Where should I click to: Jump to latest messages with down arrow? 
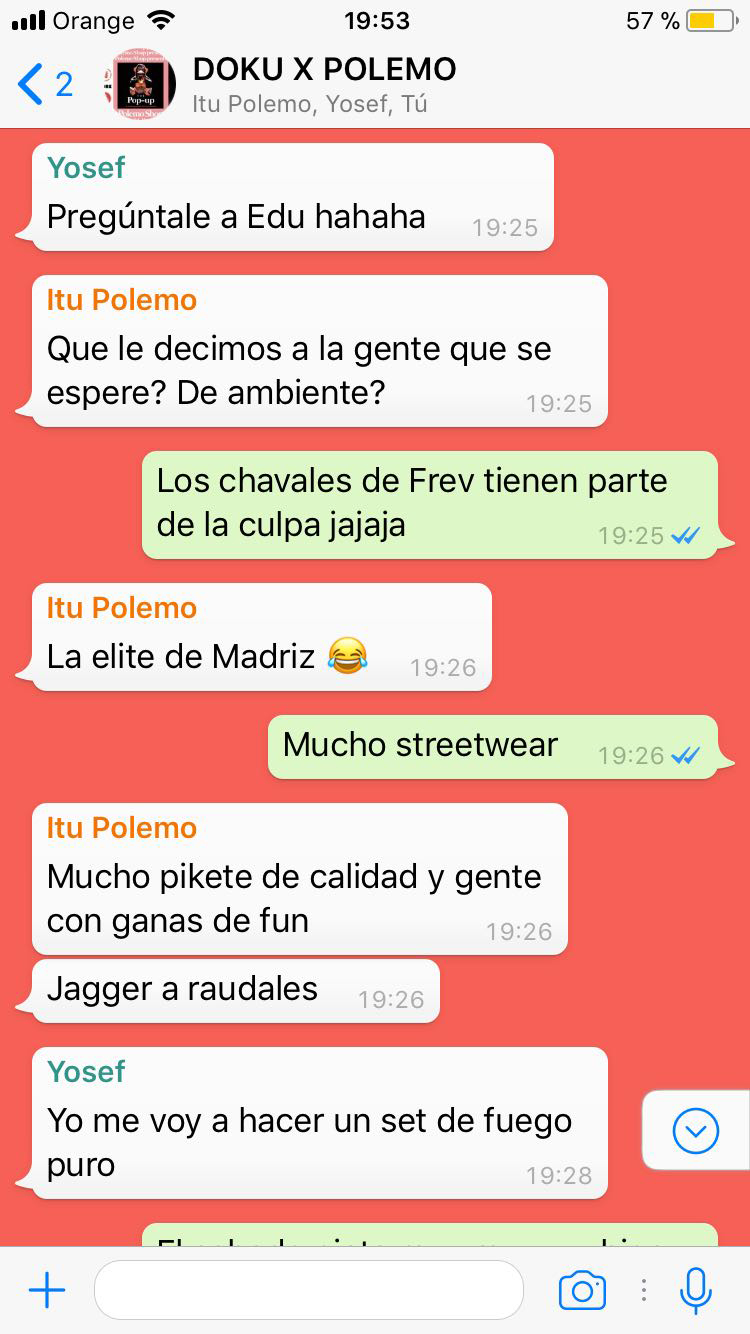[x=696, y=1131]
